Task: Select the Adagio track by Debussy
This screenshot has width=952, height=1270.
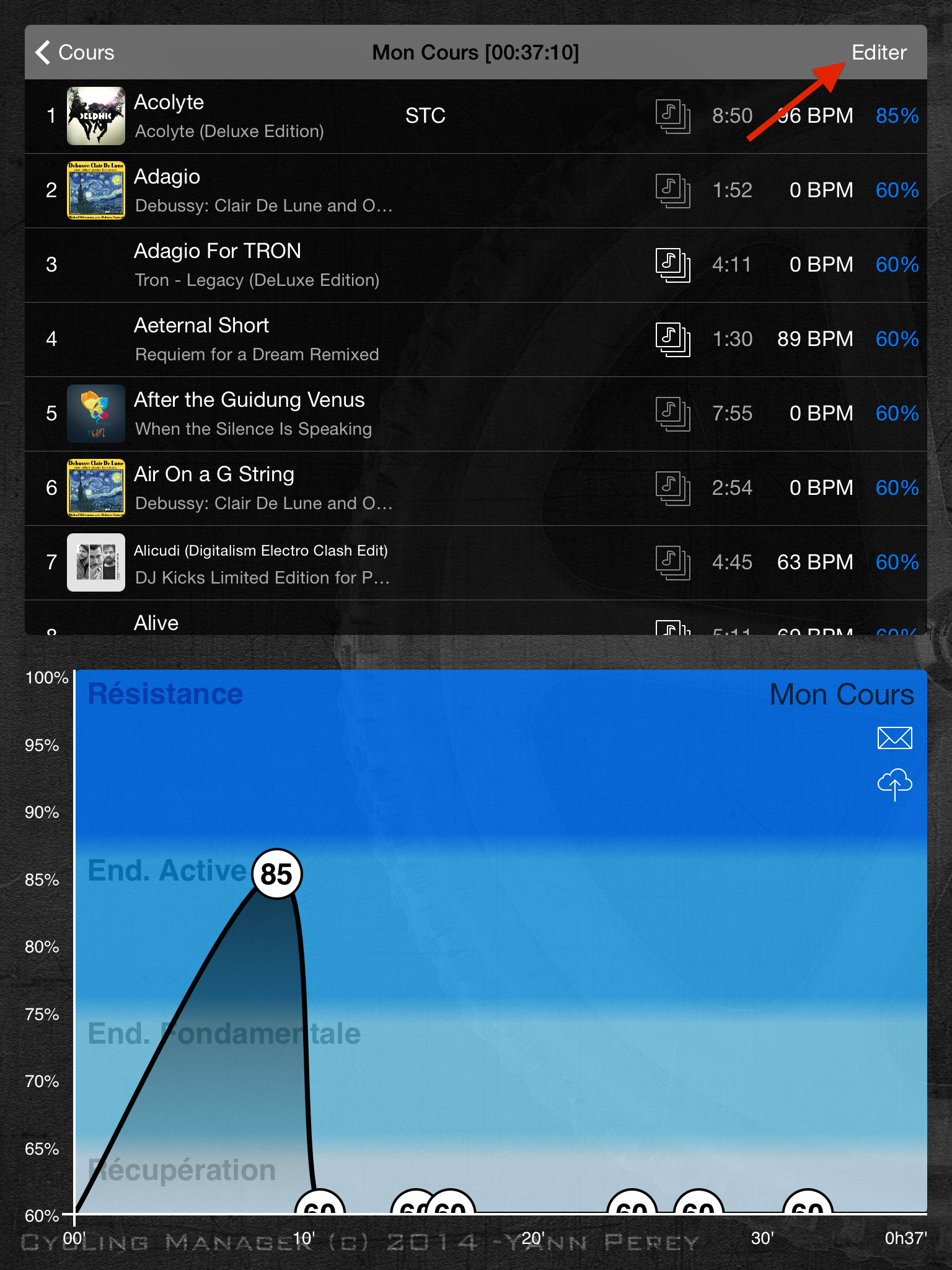Action: 310,190
